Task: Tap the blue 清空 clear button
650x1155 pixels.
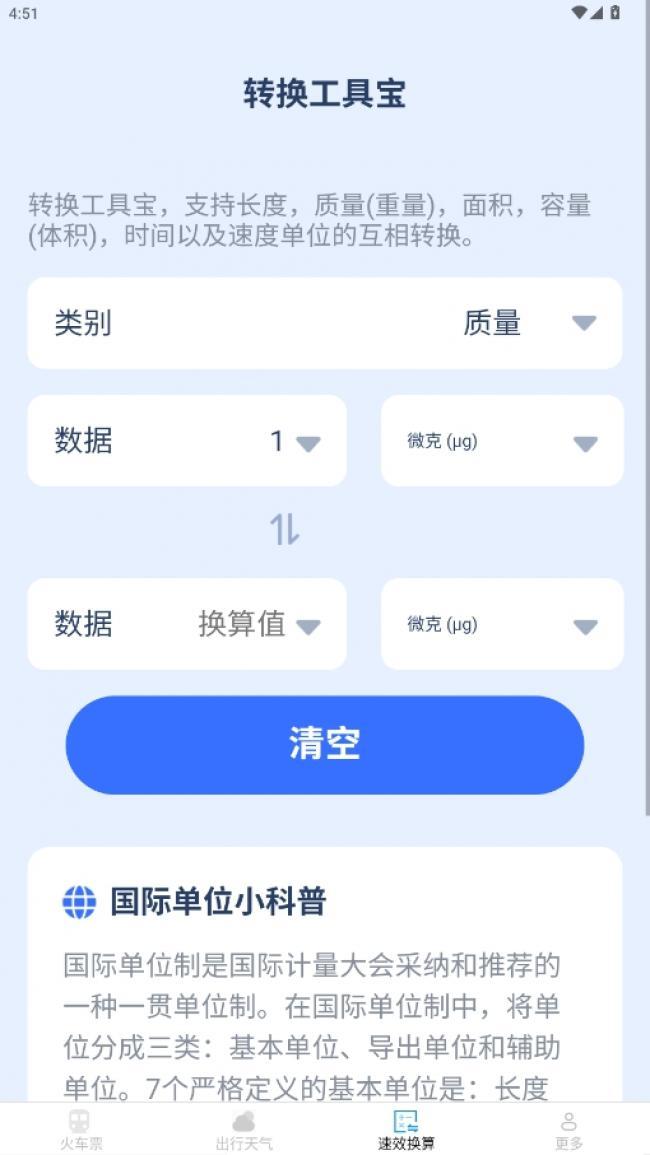Action: click(325, 745)
